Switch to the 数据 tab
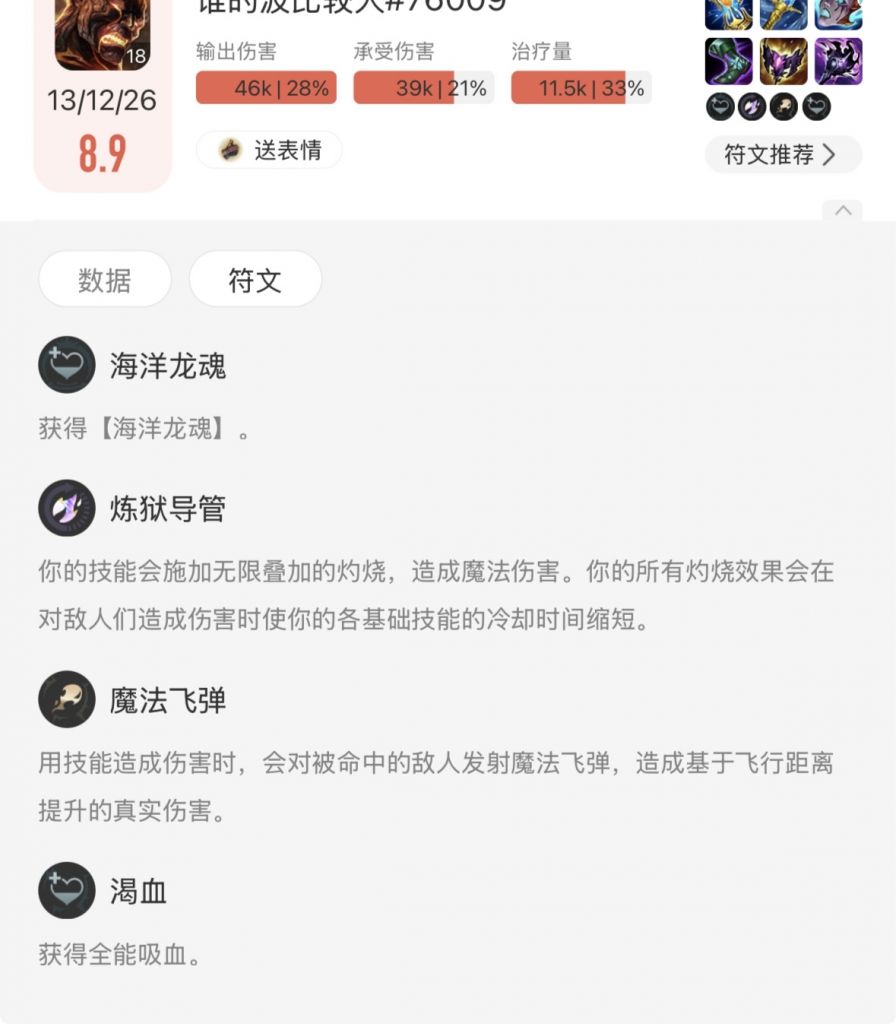Viewport: 896px width, 1024px height. point(104,281)
